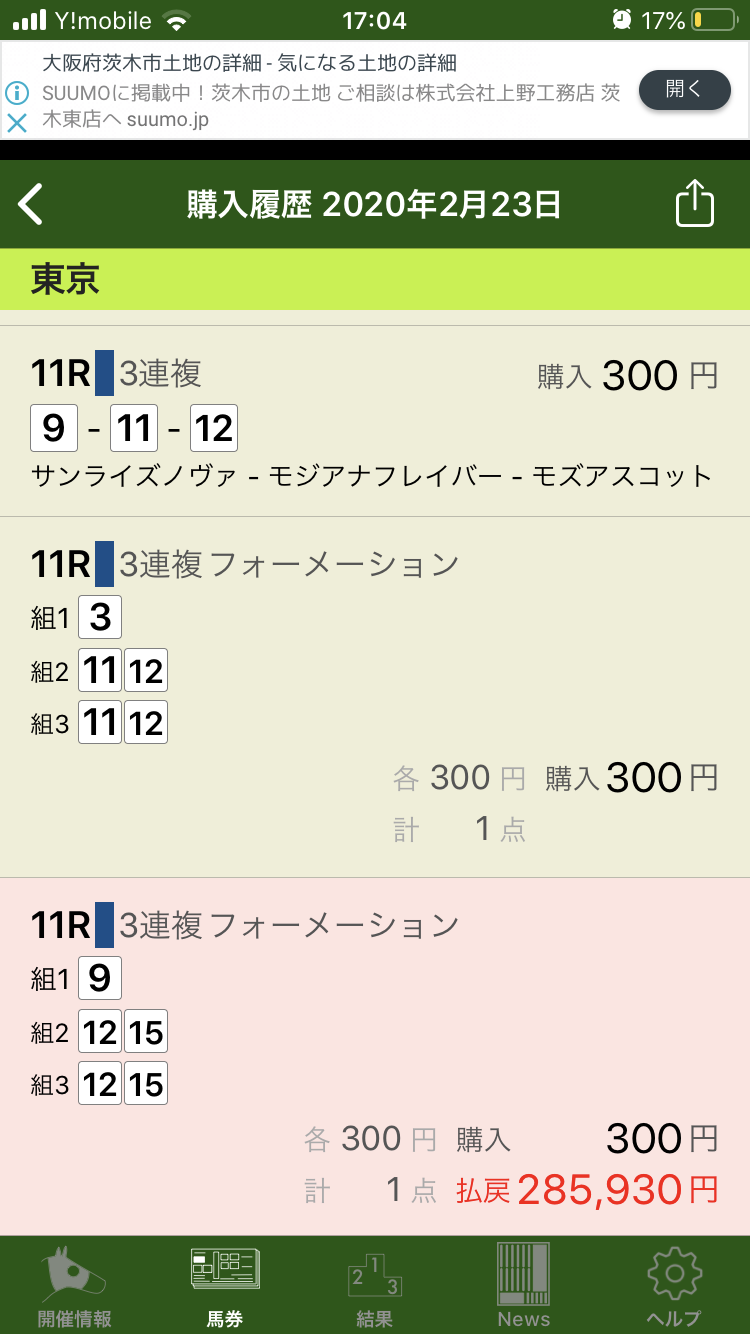Open the 11R 3連複 9-11-12 ticket
Image resolution: width=750 pixels, height=1334 pixels.
click(375, 422)
